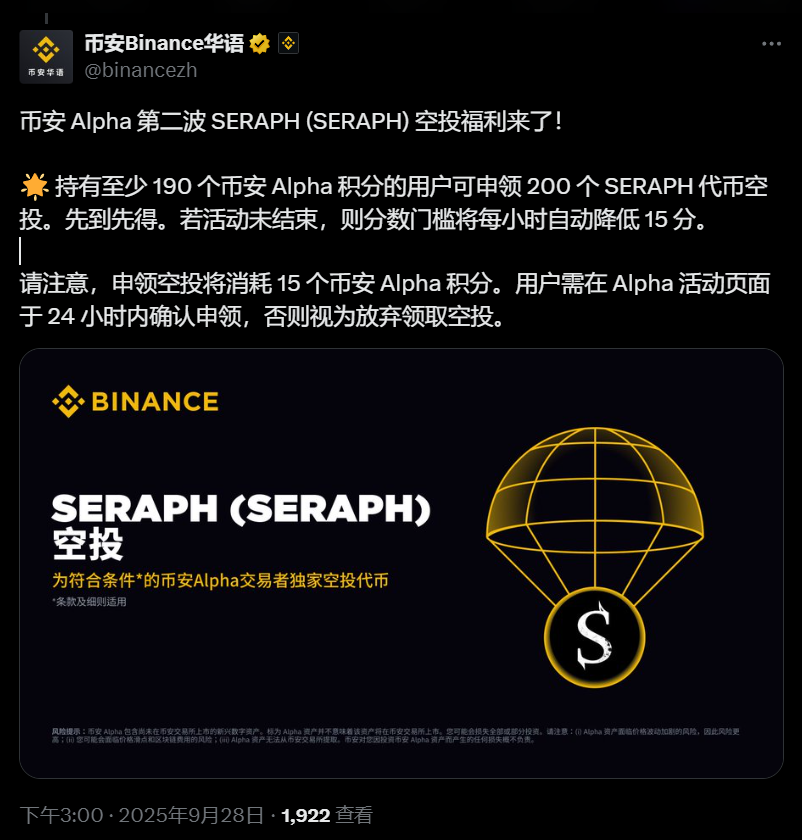Open the tweet's timestamp link
Screen dimensions: 802x840
143,816
